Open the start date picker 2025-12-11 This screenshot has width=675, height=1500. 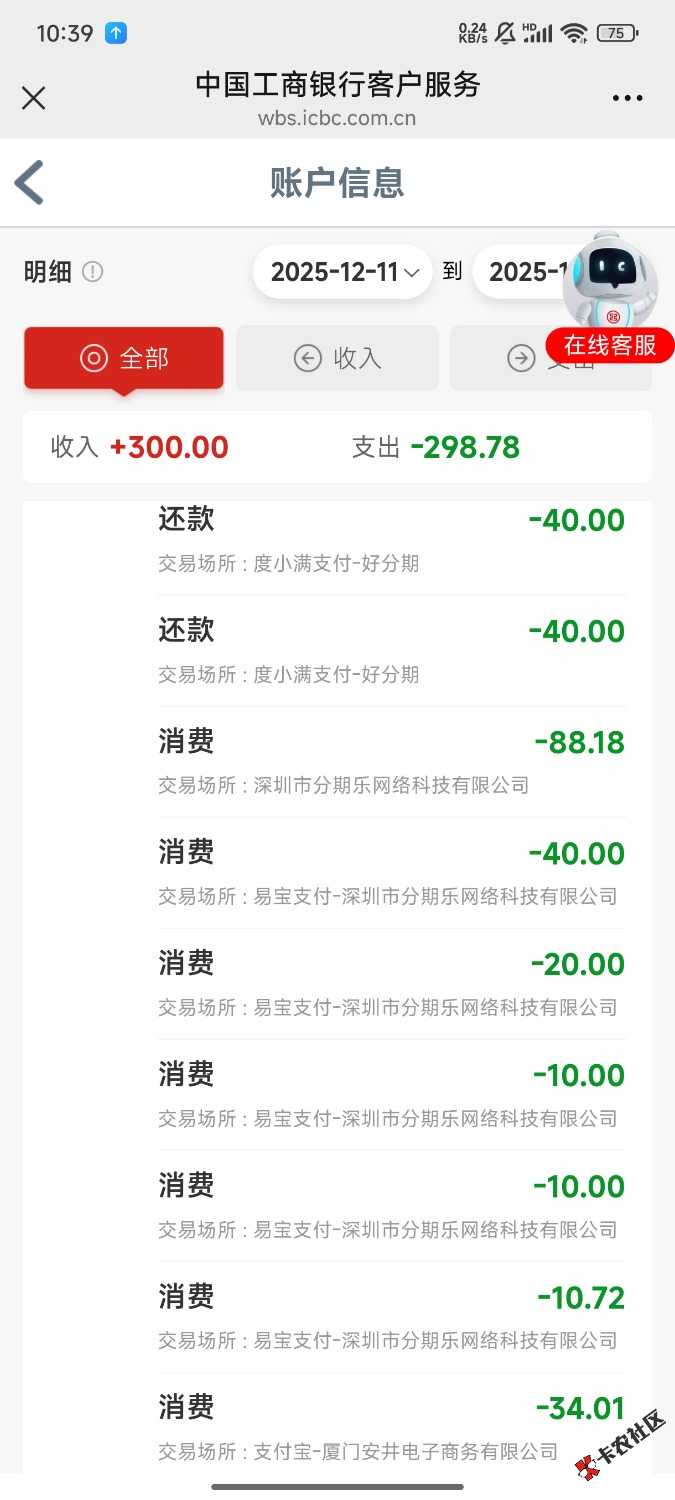click(342, 272)
